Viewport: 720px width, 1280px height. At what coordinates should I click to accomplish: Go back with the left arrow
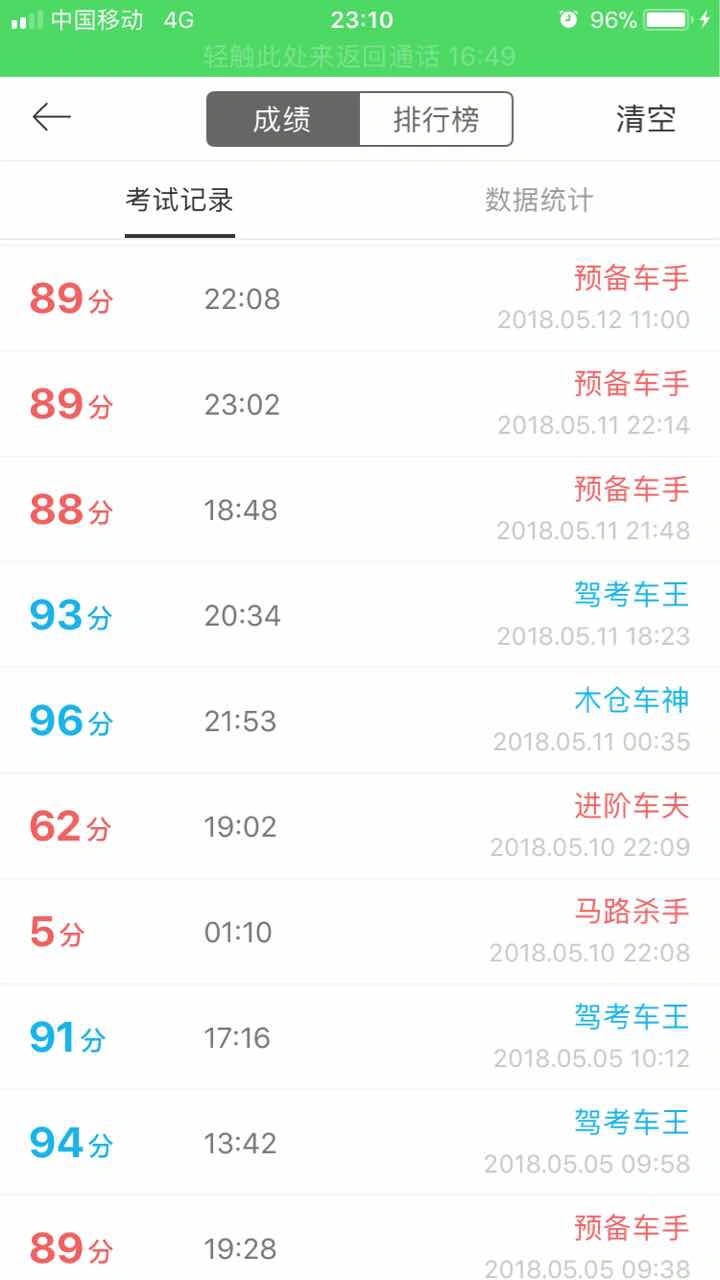(51, 118)
